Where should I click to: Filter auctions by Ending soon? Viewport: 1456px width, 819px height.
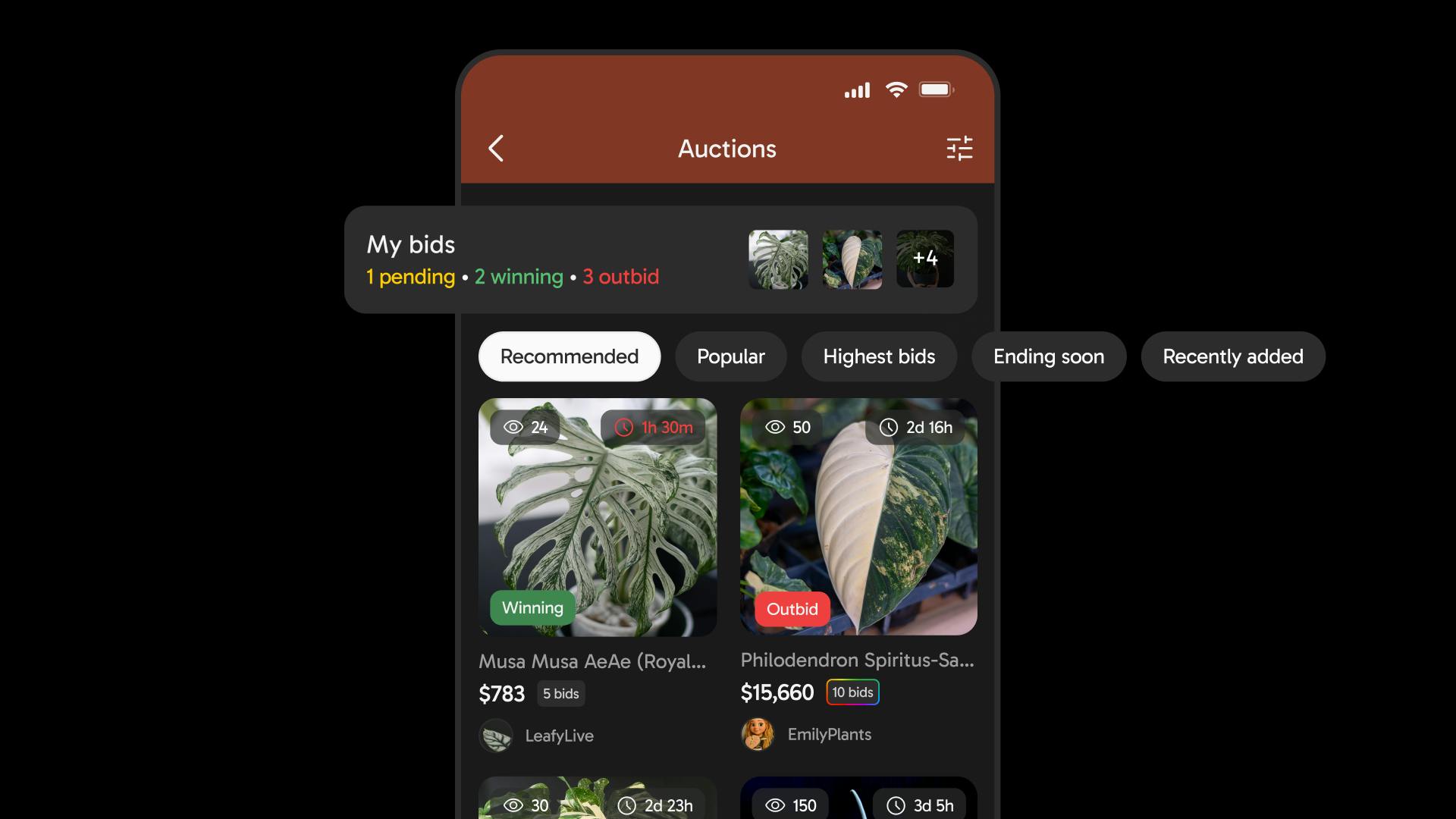point(1049,356)
